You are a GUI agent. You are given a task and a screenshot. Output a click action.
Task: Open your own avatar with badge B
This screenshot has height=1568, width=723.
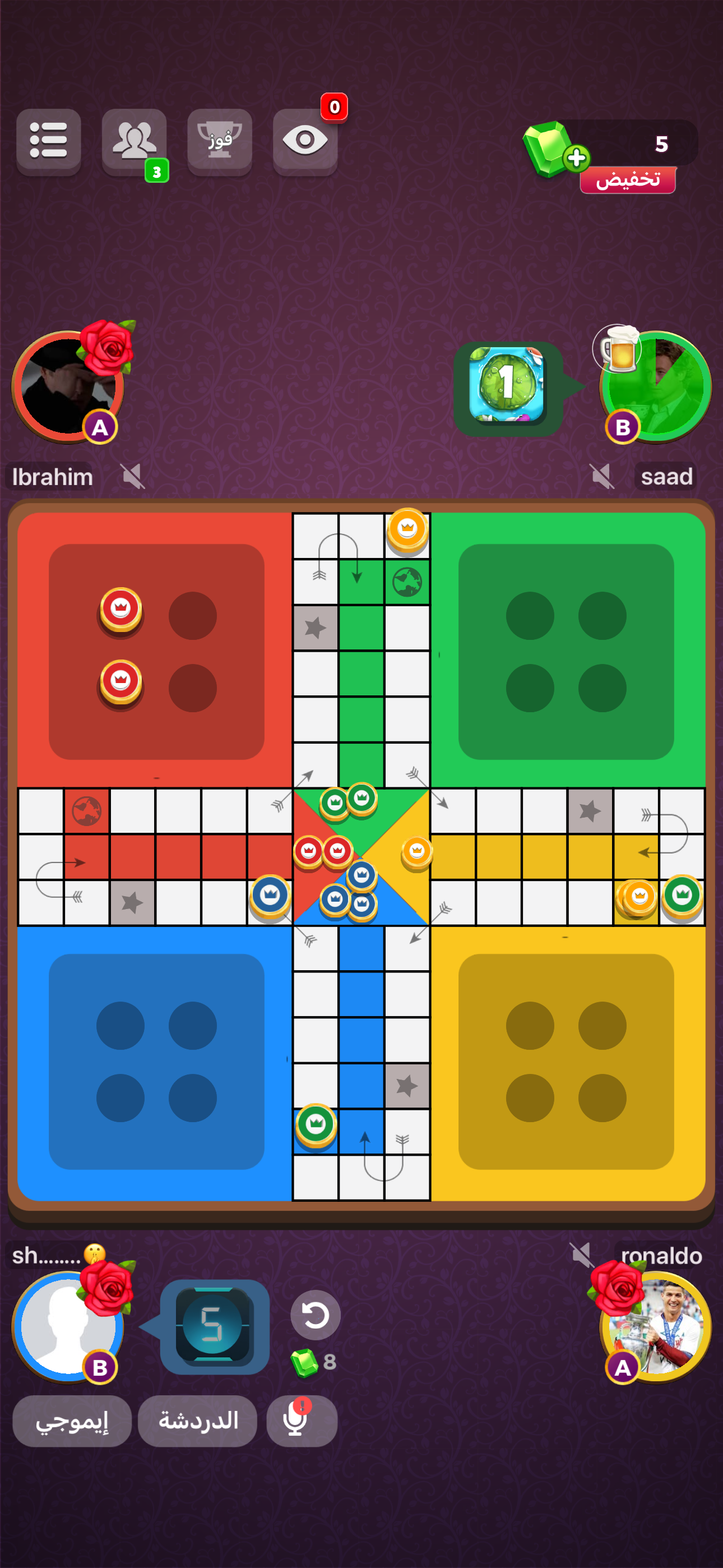coord(68,1327)
